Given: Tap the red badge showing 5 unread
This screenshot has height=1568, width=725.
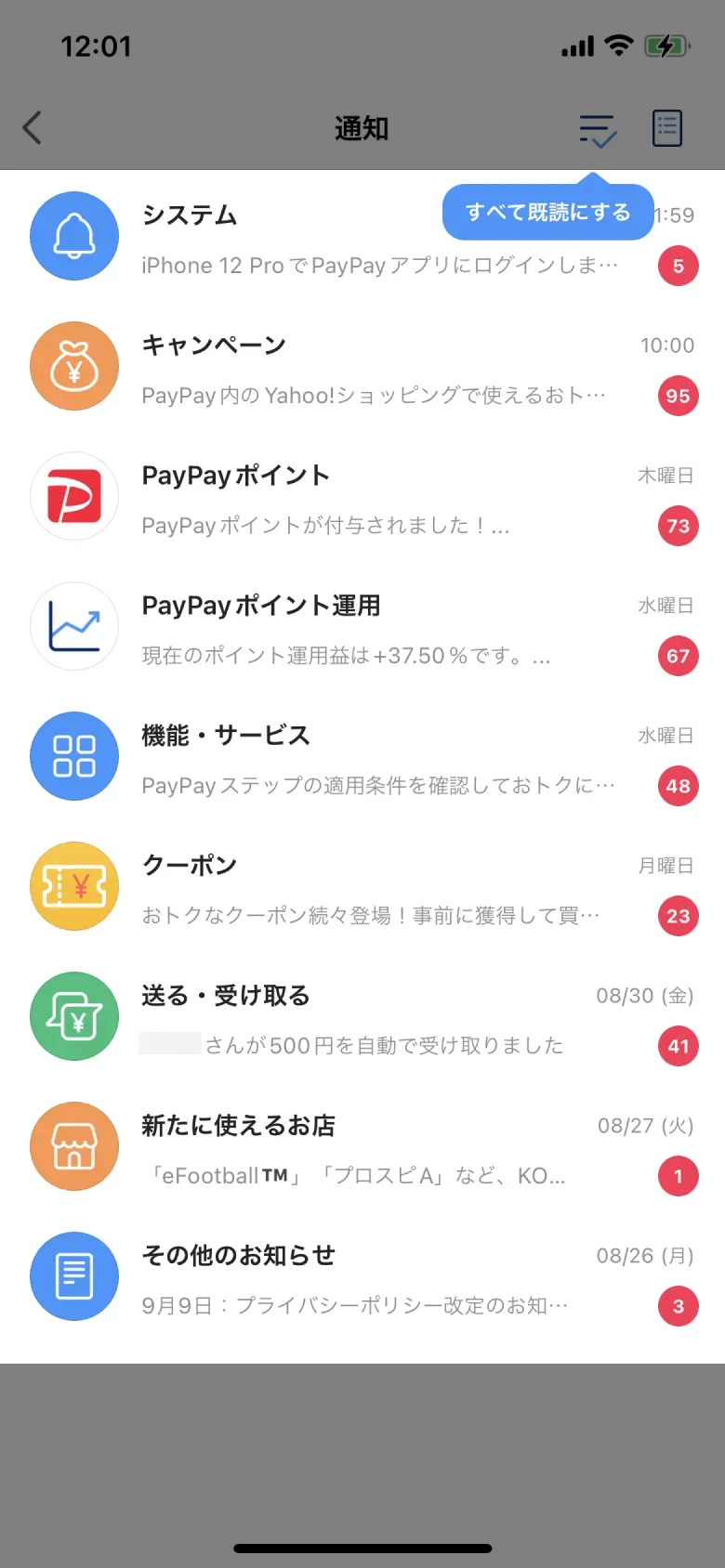Looking at the screenshot, I should click(678, 266).
